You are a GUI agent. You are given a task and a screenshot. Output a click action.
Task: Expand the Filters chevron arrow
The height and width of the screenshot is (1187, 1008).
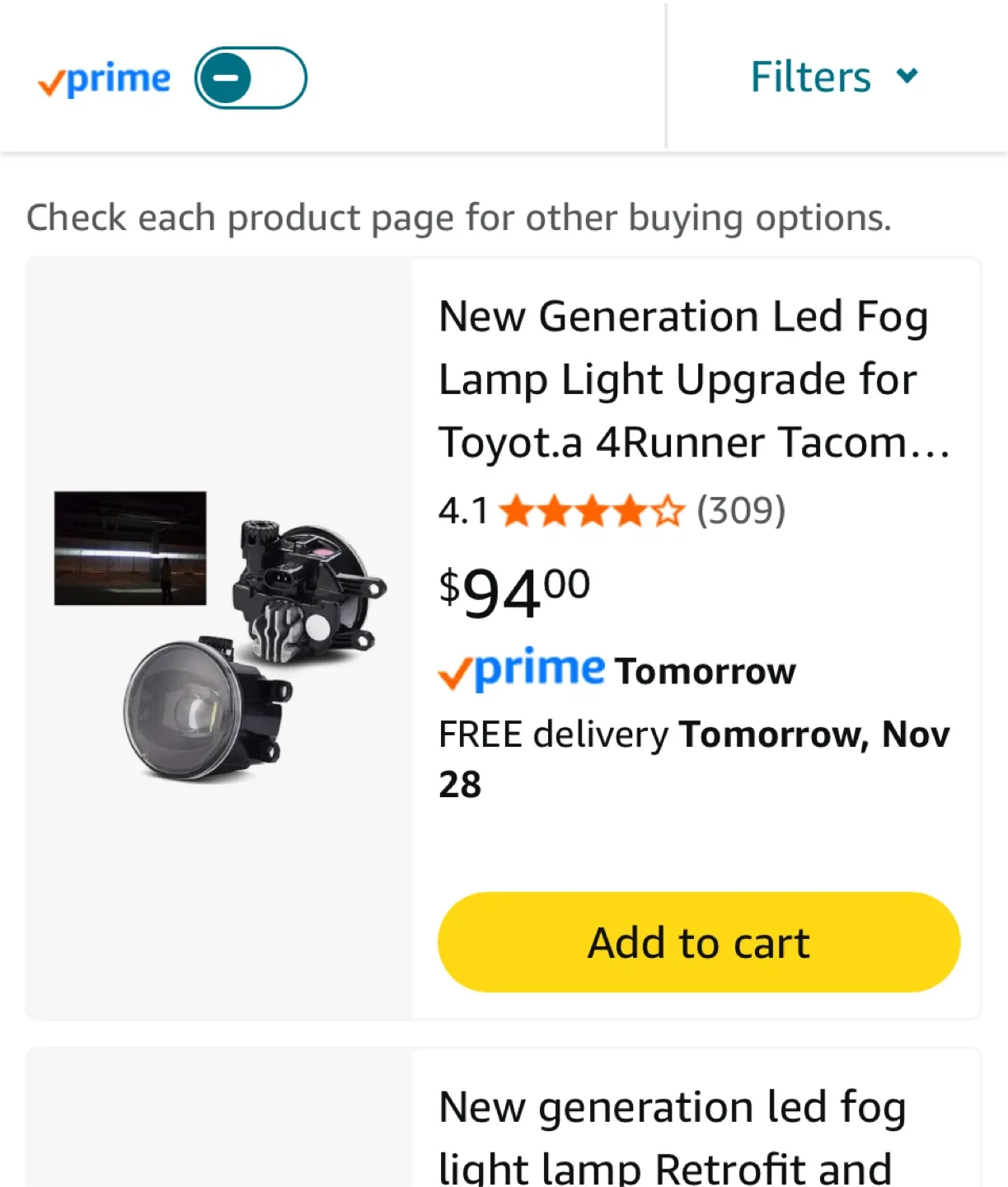click(907, 76)
